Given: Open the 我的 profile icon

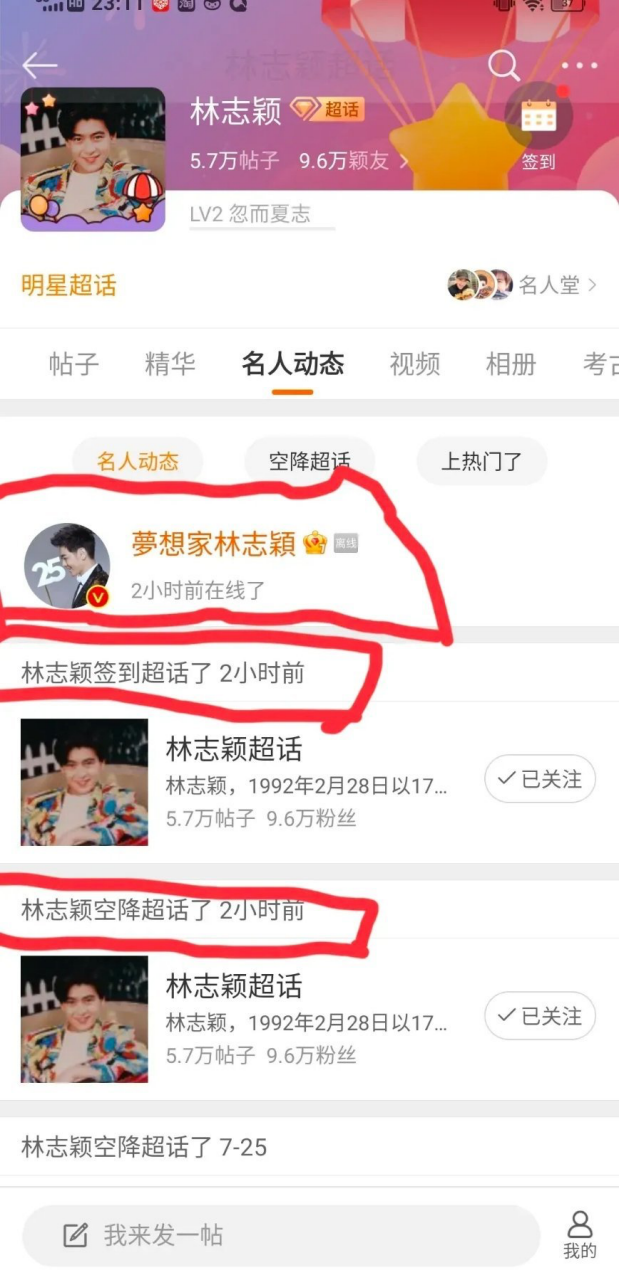Looking at the screenshot, I should click(x=580, y=1235).
